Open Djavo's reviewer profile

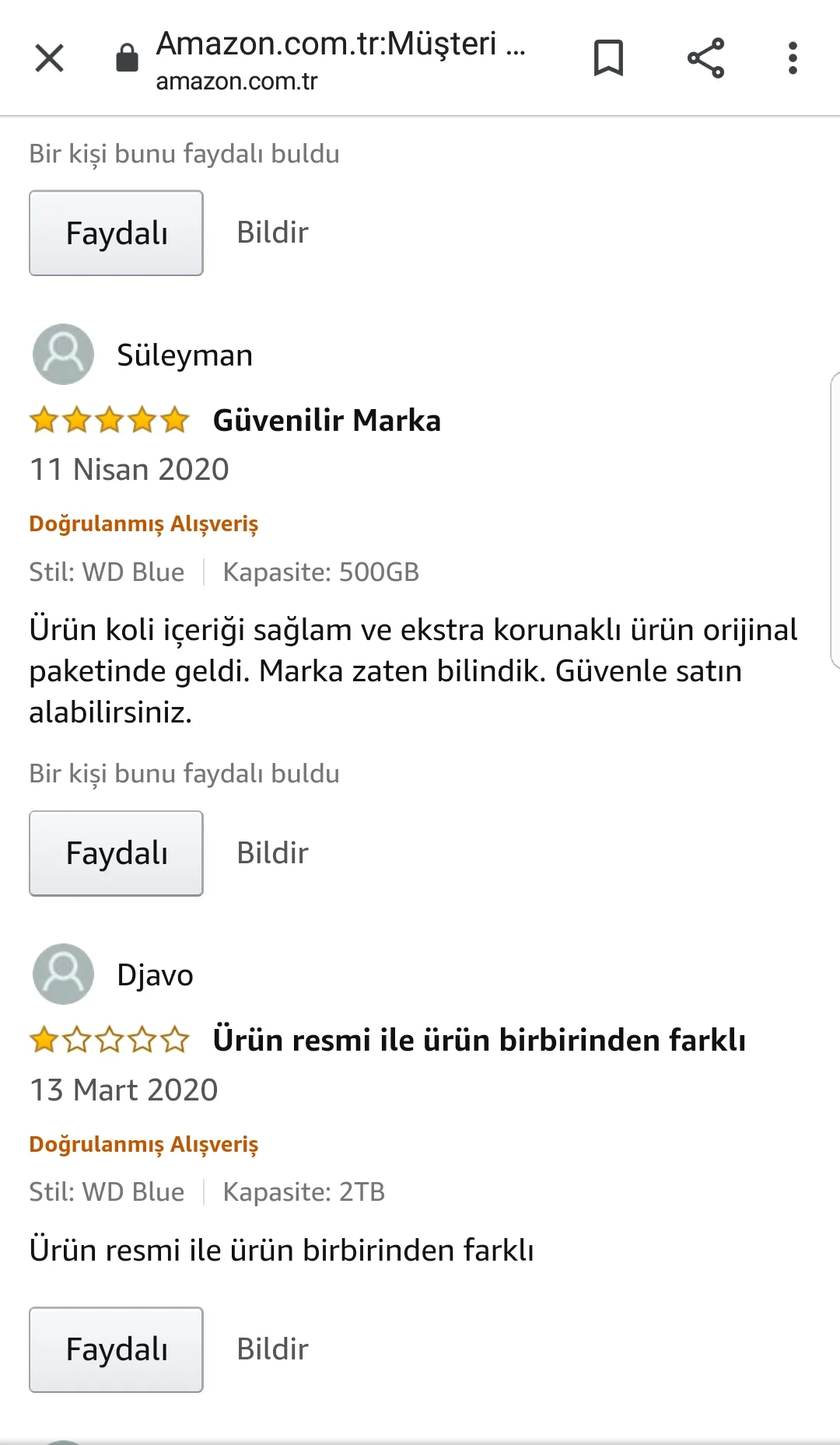tap(155, 975)
